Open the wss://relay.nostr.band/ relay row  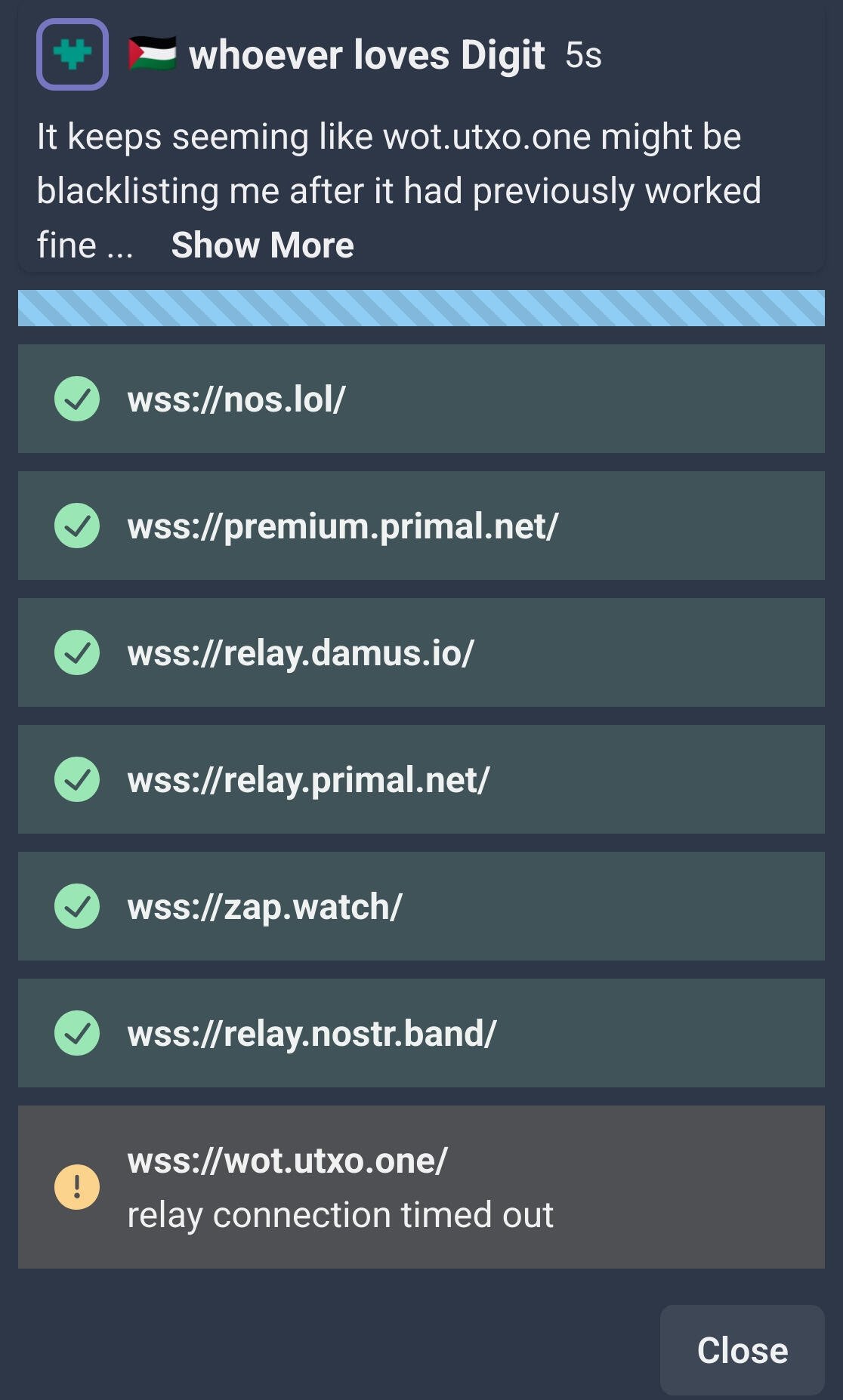[x=421, y=1033]
